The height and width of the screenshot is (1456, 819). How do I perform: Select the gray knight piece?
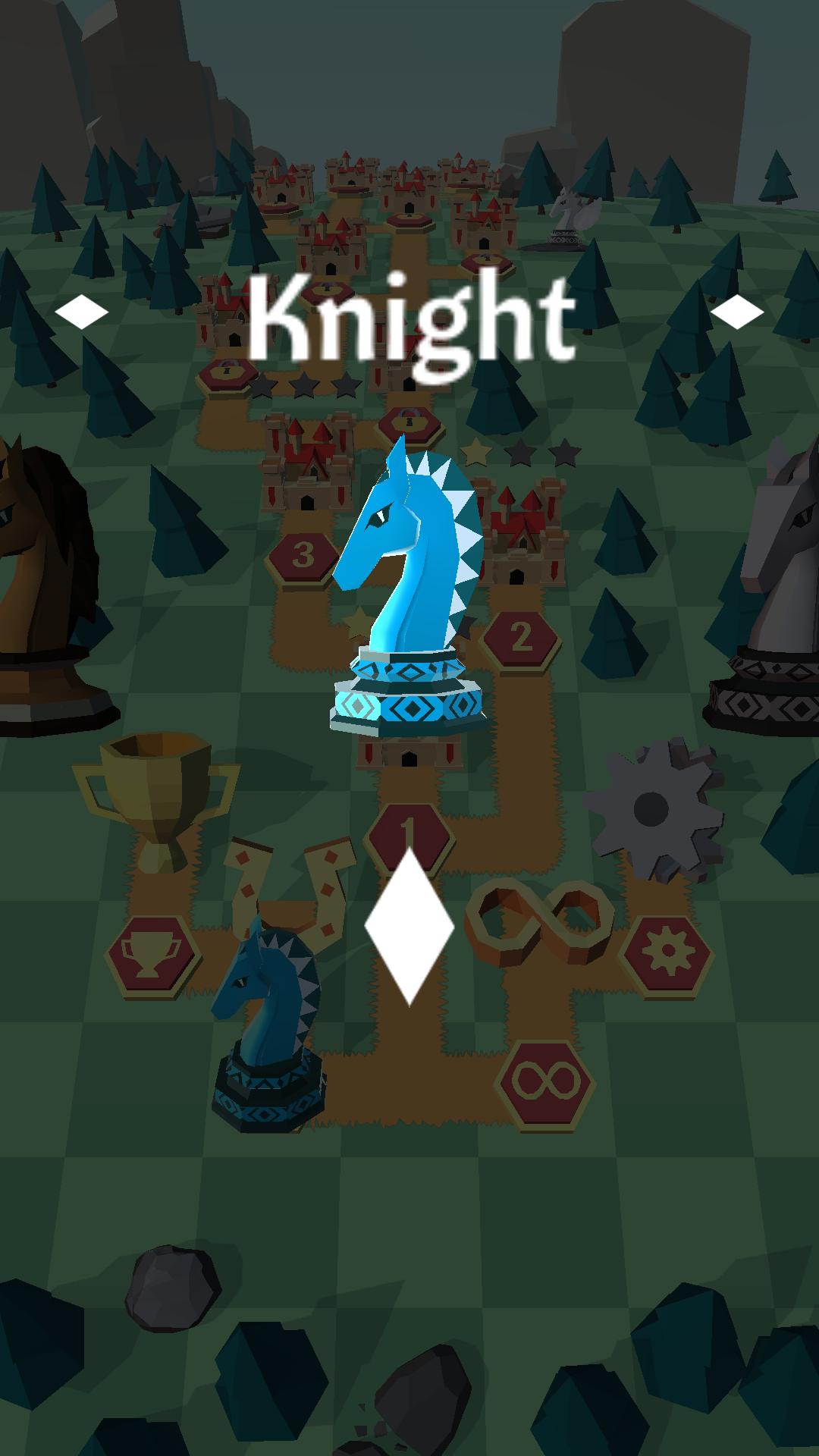[773, 591]
